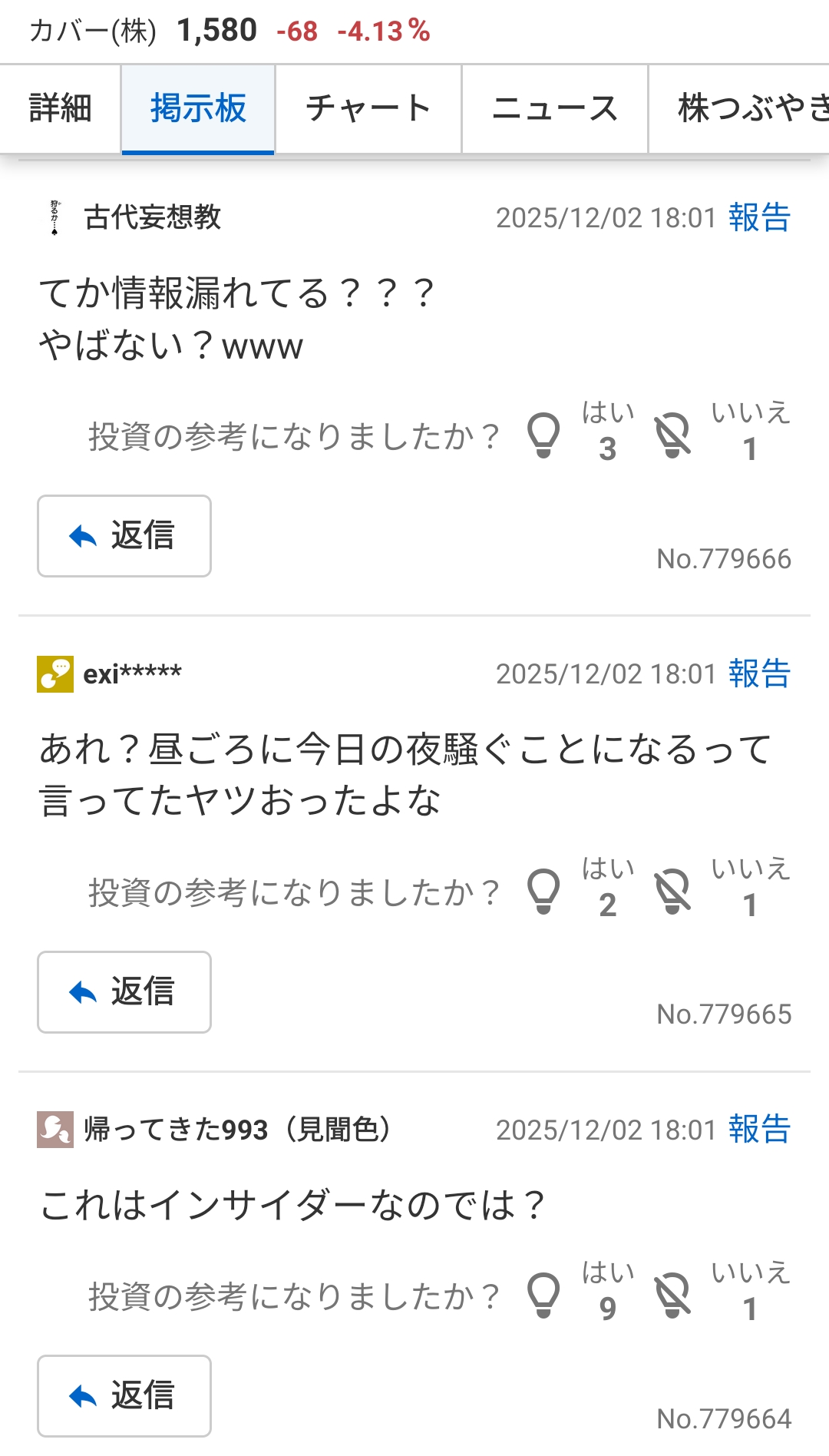Reply to post No.779666
Image resolution: width=829 pixels, height=1456 pixels.
point(124,536)
